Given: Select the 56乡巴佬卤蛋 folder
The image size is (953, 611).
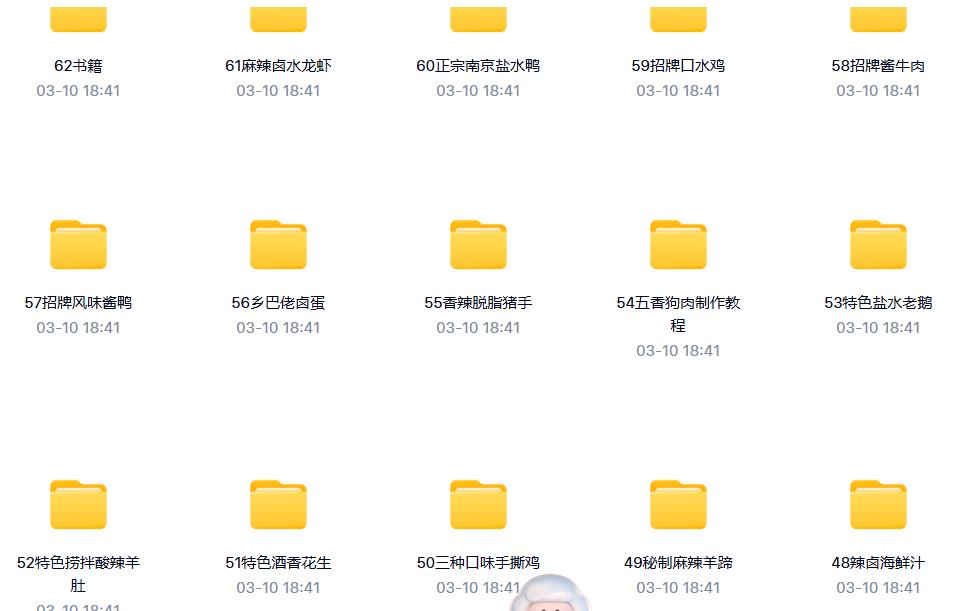Looking at the screenshot, I should (x=278, y=245).
